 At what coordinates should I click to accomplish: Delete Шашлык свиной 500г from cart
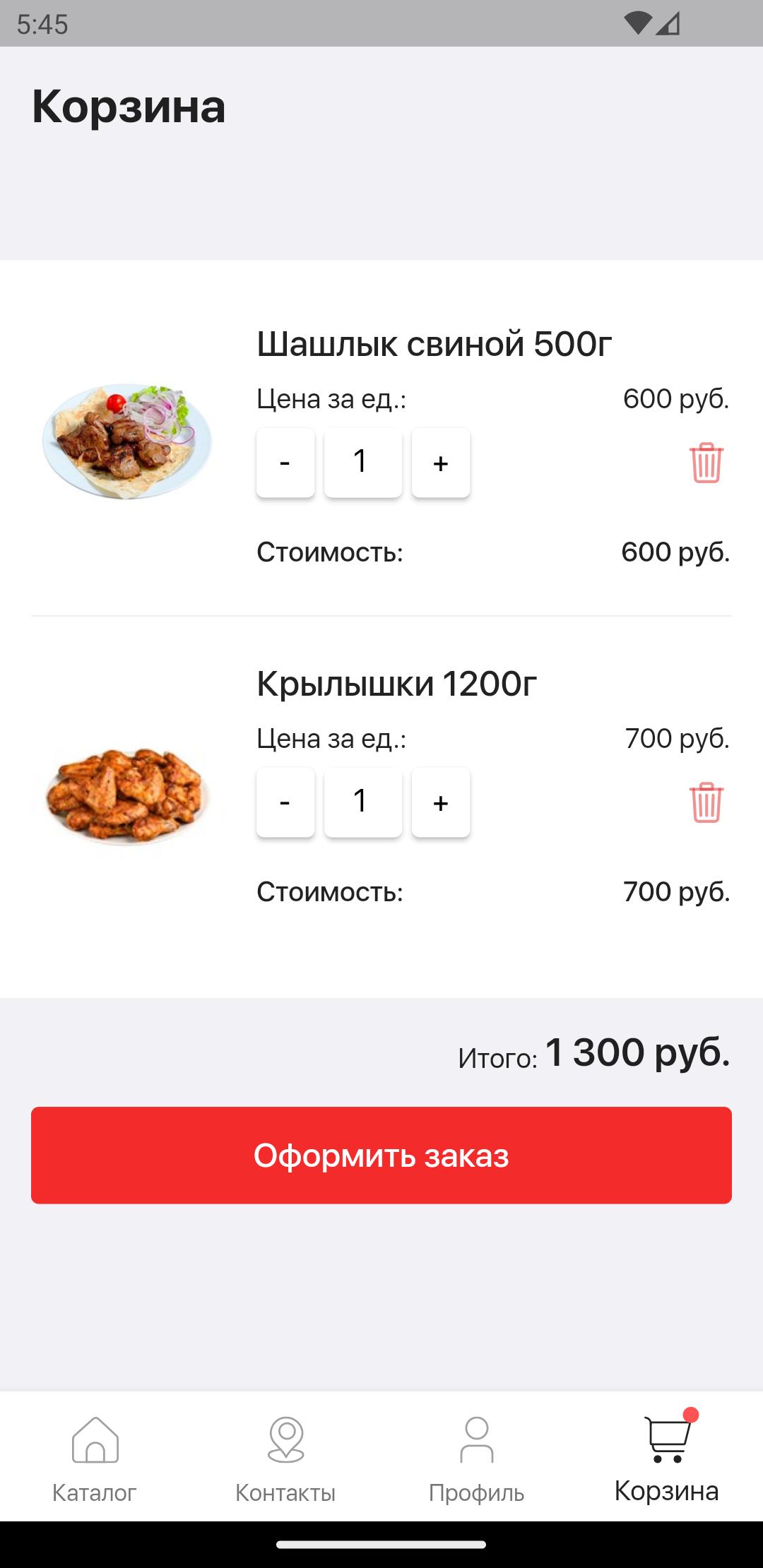706,463
